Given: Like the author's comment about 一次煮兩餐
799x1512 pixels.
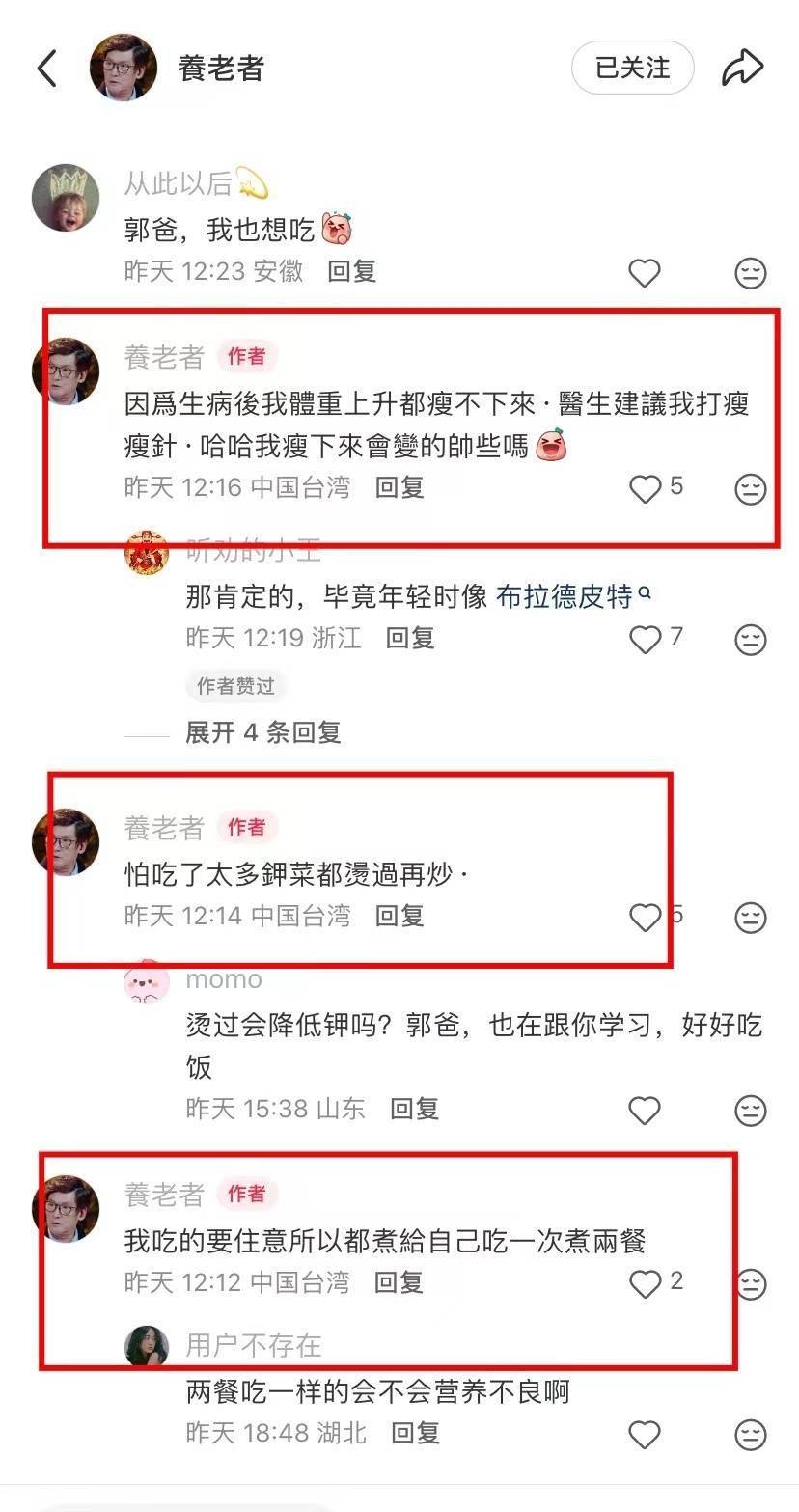Looking at the screenshot, I should (x=644, y=1284).
